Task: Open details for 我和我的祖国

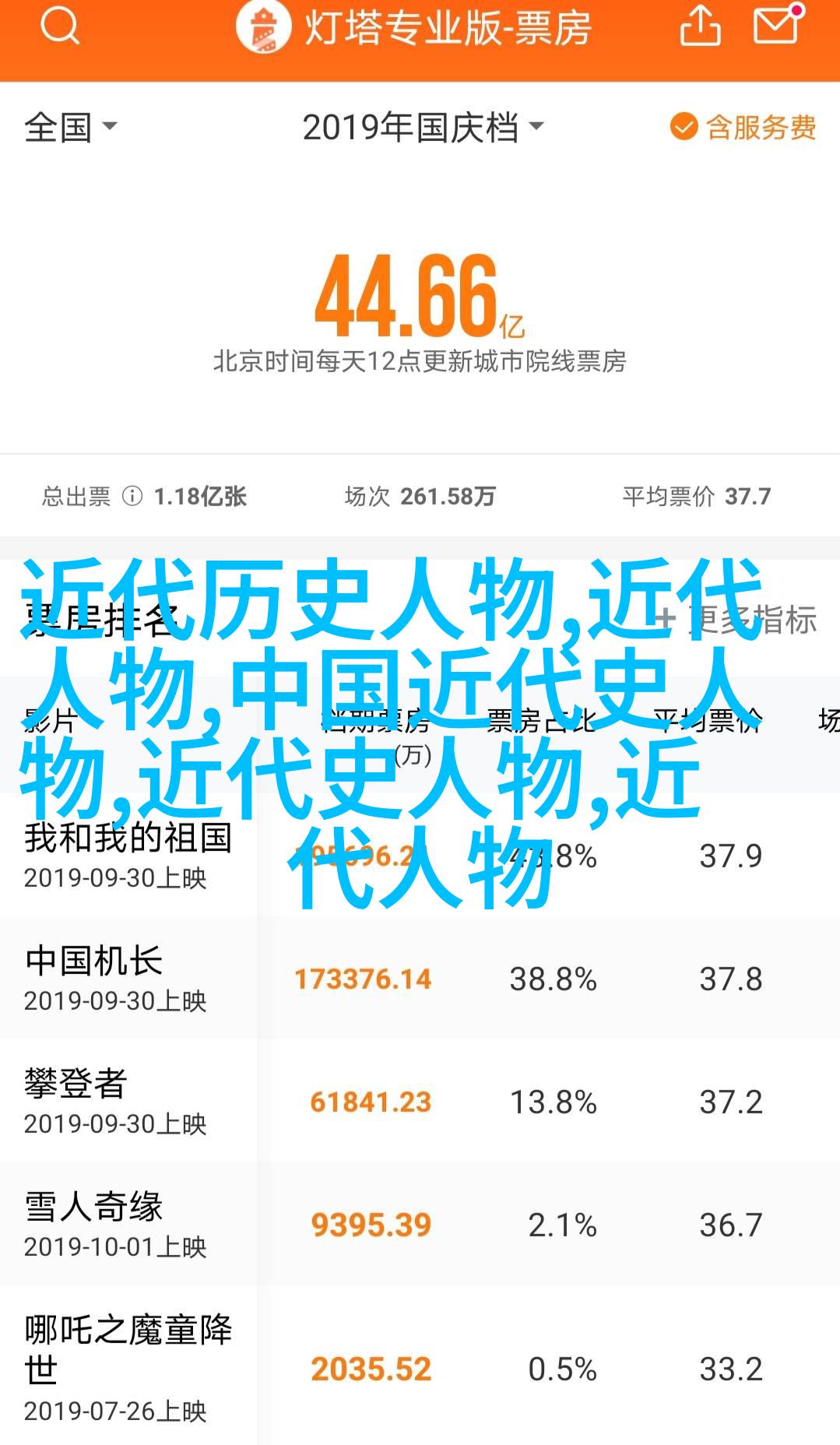Action: [128, 854]
